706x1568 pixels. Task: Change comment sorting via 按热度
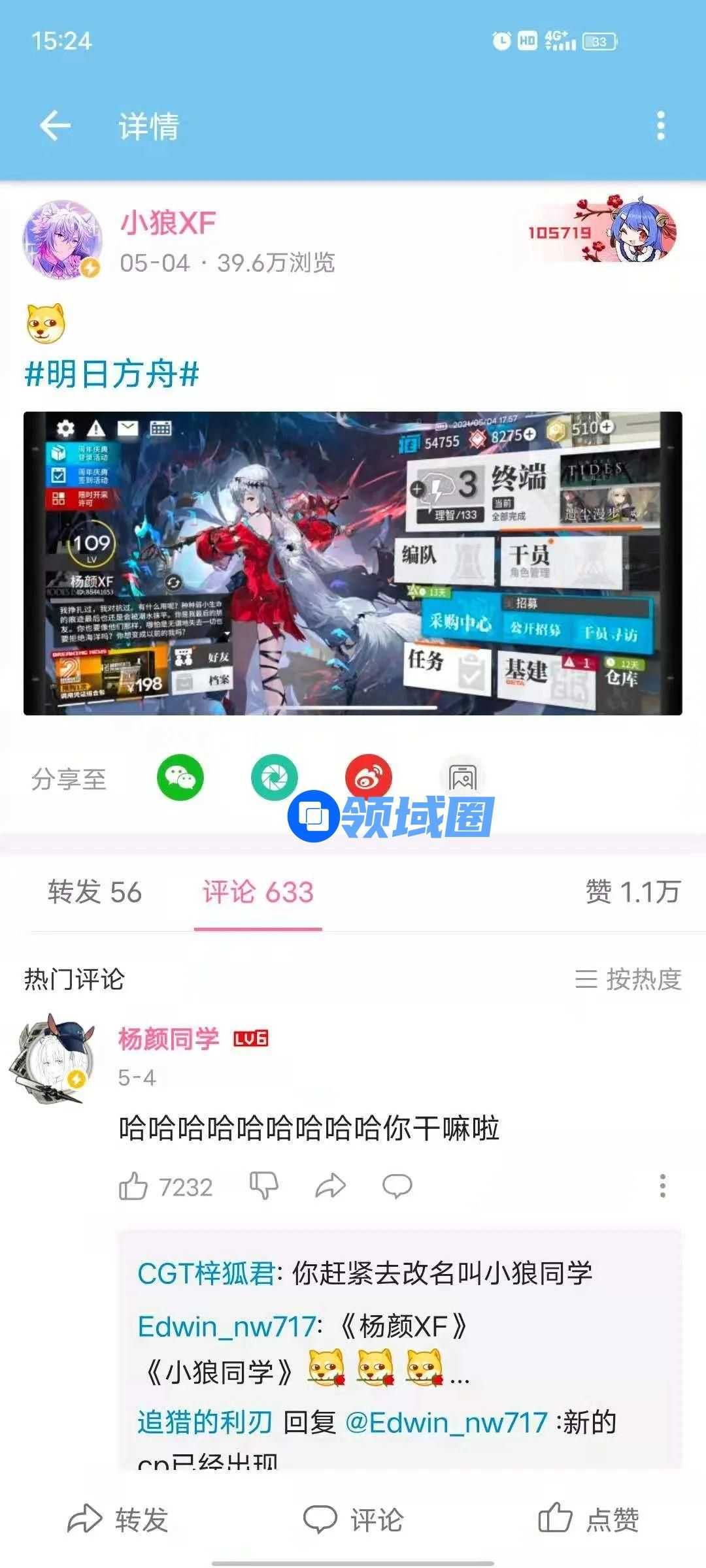click(629, 979)
